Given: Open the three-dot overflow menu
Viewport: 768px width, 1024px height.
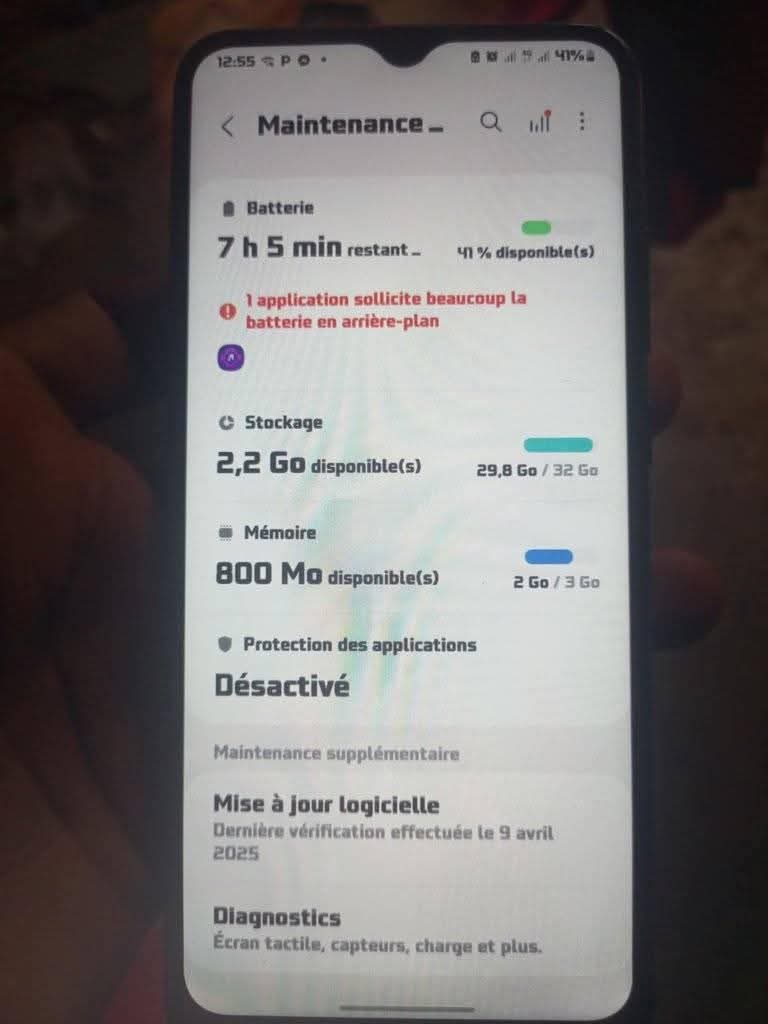Looking at the screenshot, I should 582,122.
